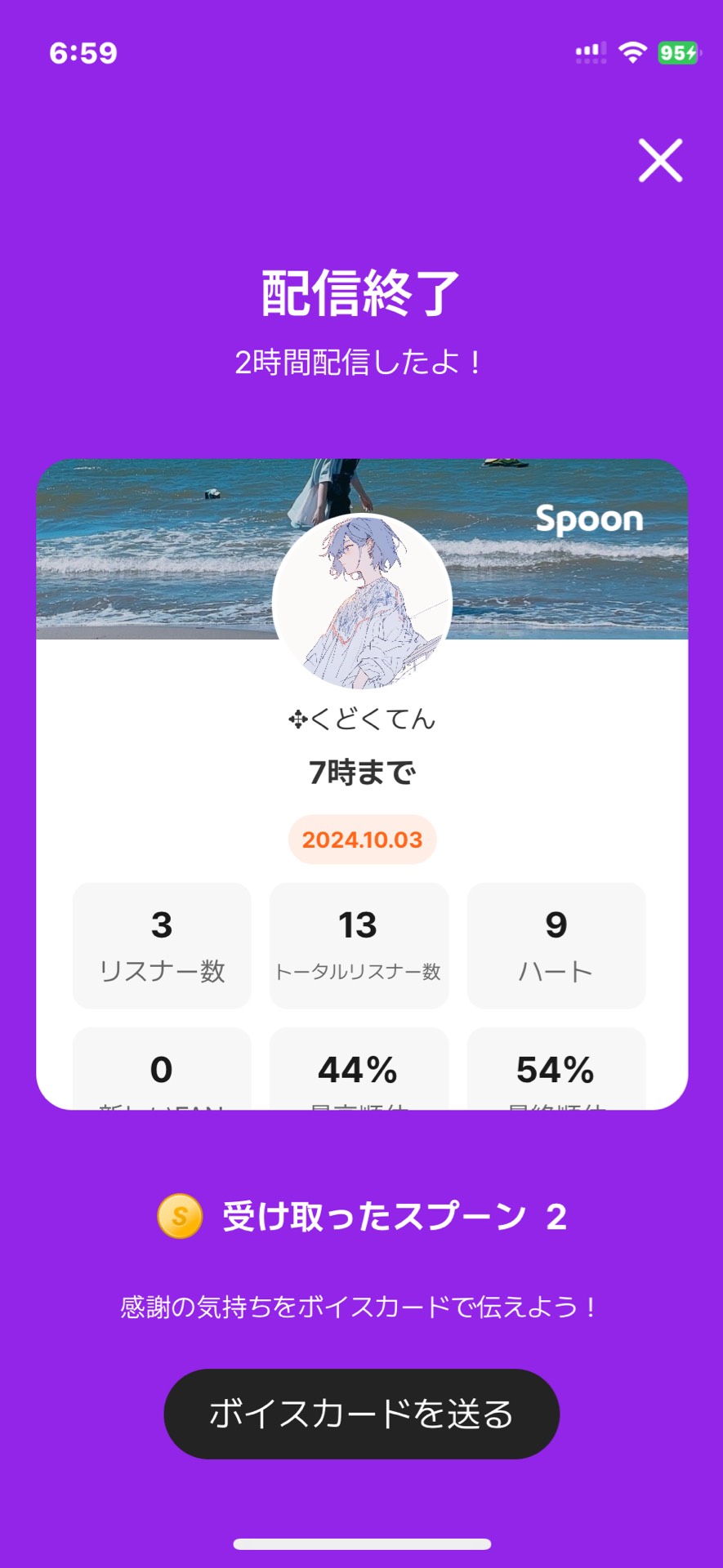Image resolution: width=723 pixels, height=1568 pixels.
Task: Tap the Spoon logo on the banner
Action: pos(588,519)
